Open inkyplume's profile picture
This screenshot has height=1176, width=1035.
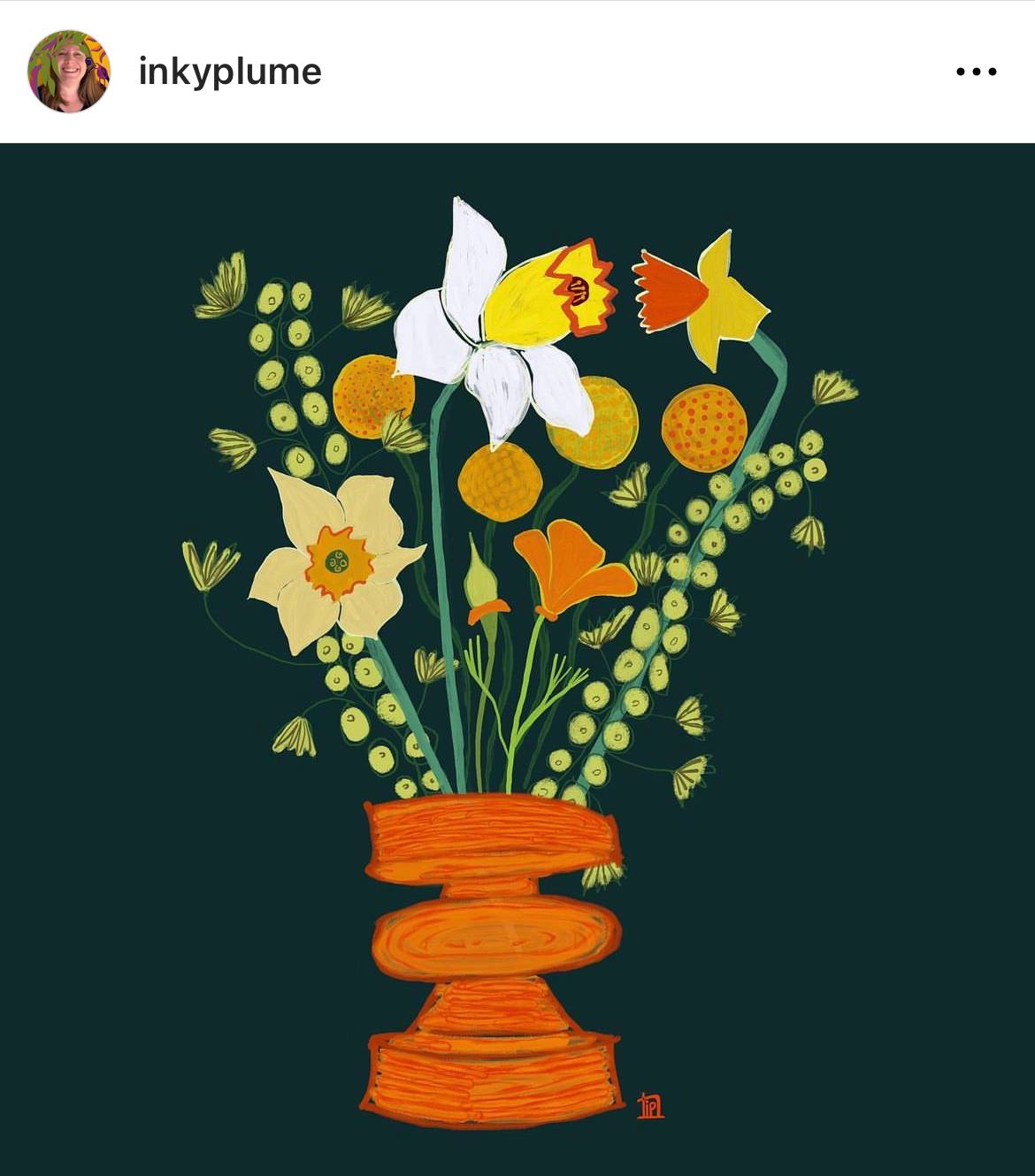[69, 72]
